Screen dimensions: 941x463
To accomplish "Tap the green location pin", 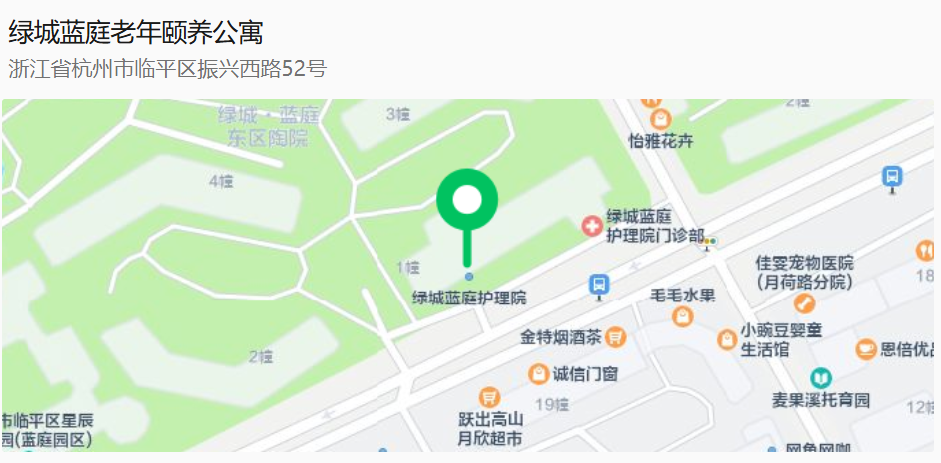I will click(466, 202).
